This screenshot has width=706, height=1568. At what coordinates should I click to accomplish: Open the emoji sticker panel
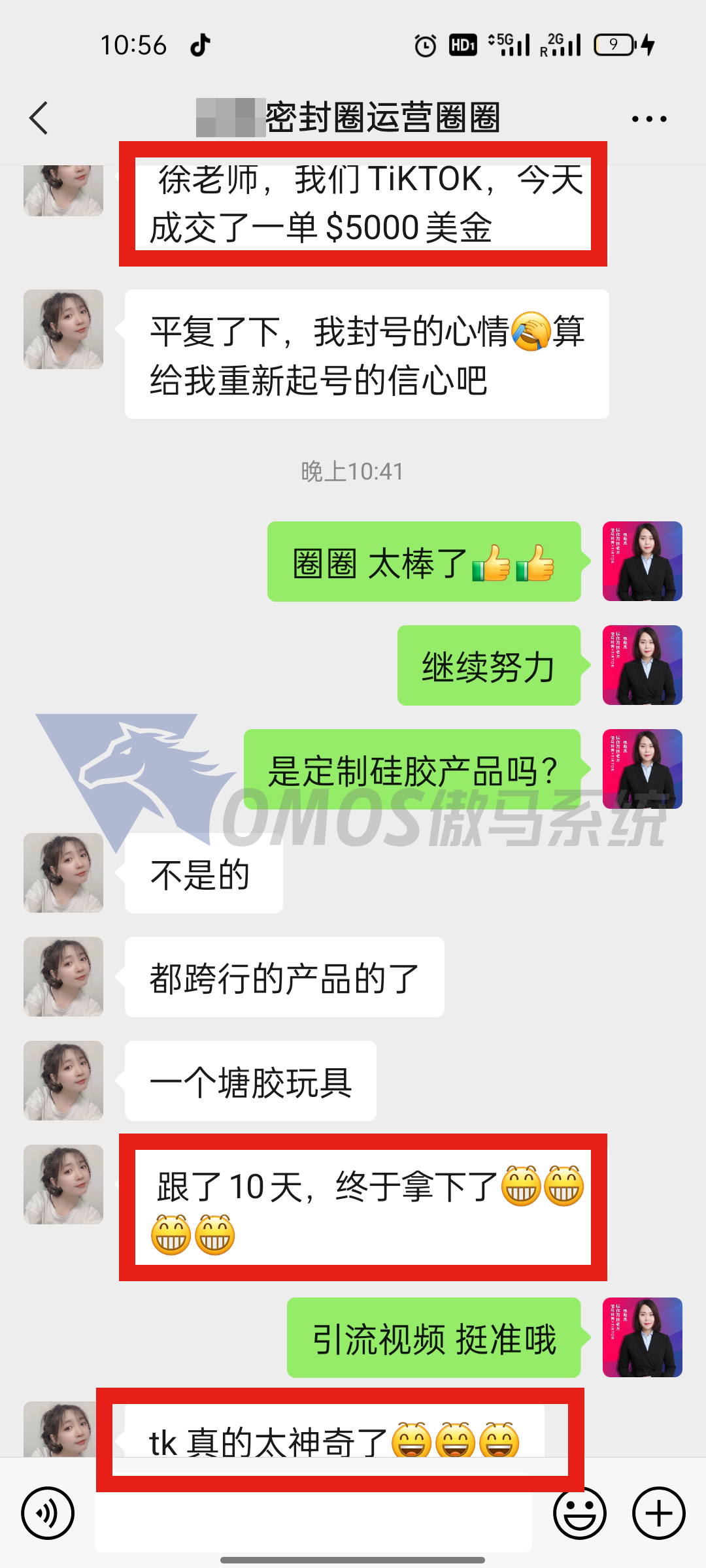(x=579, y=1513)
